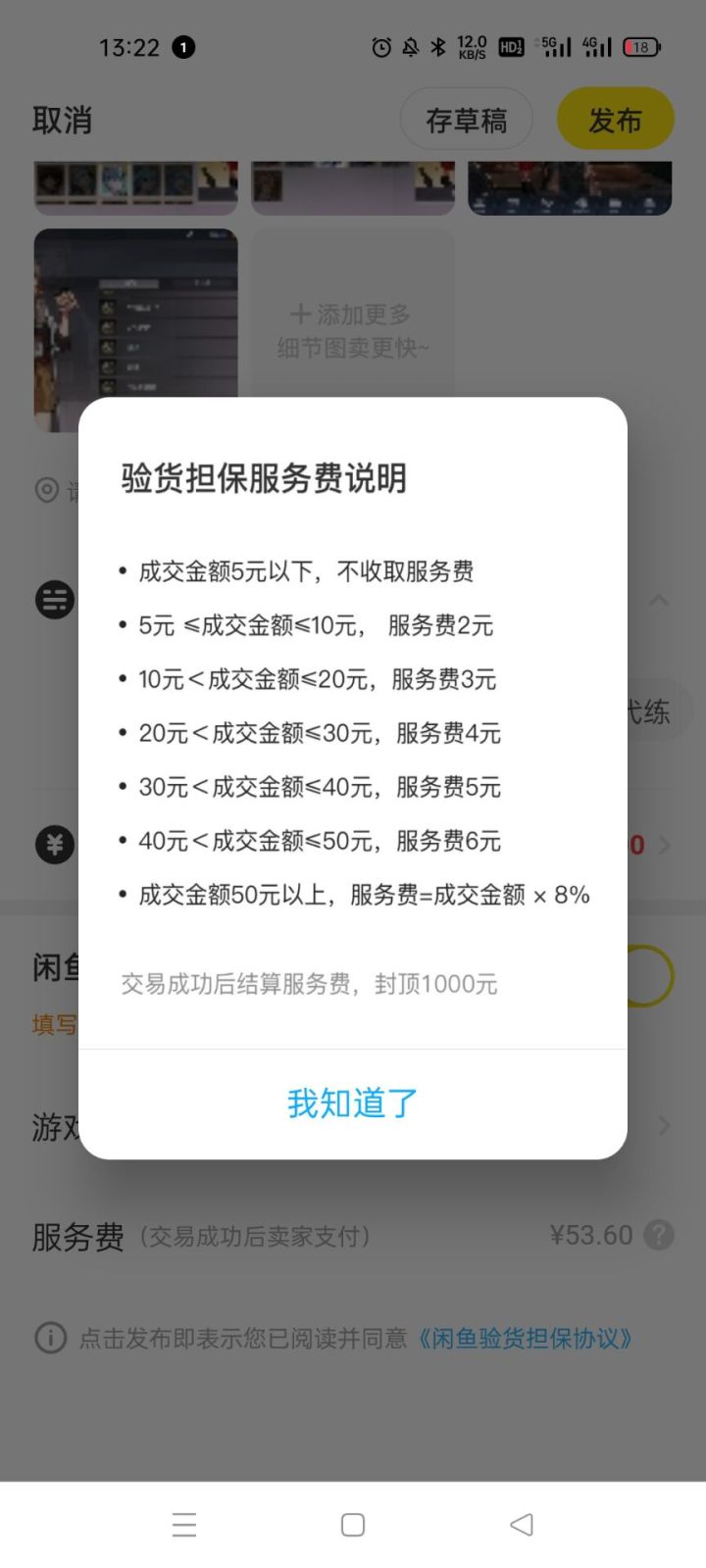Open price details via the red row arrow
The image size is (706, 1568).
[666, 844]
